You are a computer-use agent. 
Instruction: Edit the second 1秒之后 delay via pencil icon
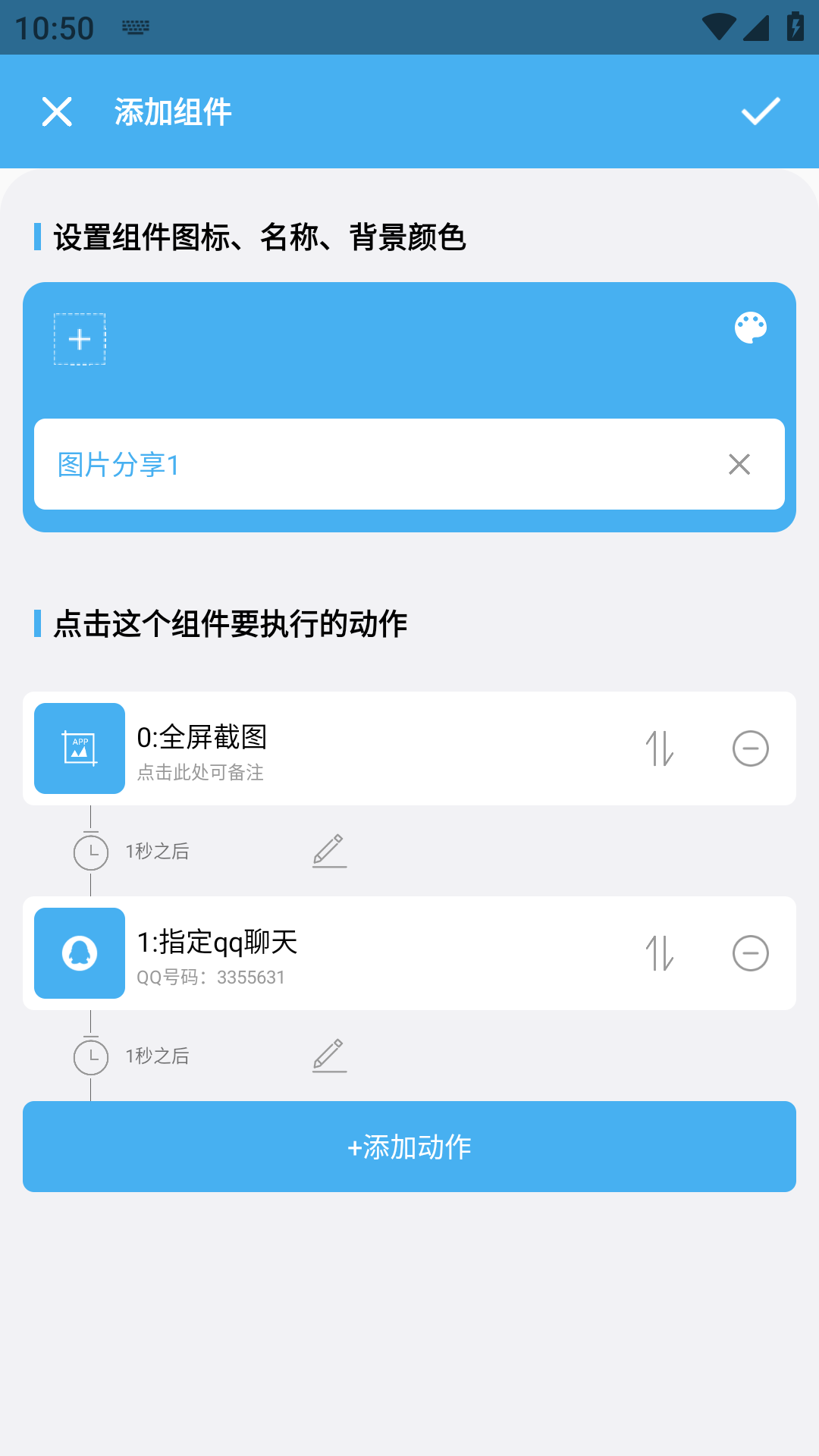(x=329, y=1055)
